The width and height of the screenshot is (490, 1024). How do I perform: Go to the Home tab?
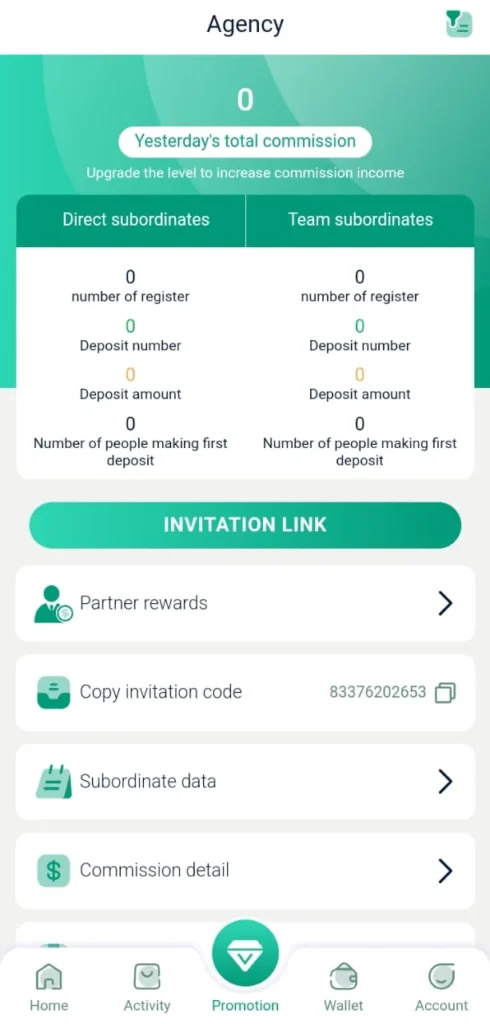[49, 987]
